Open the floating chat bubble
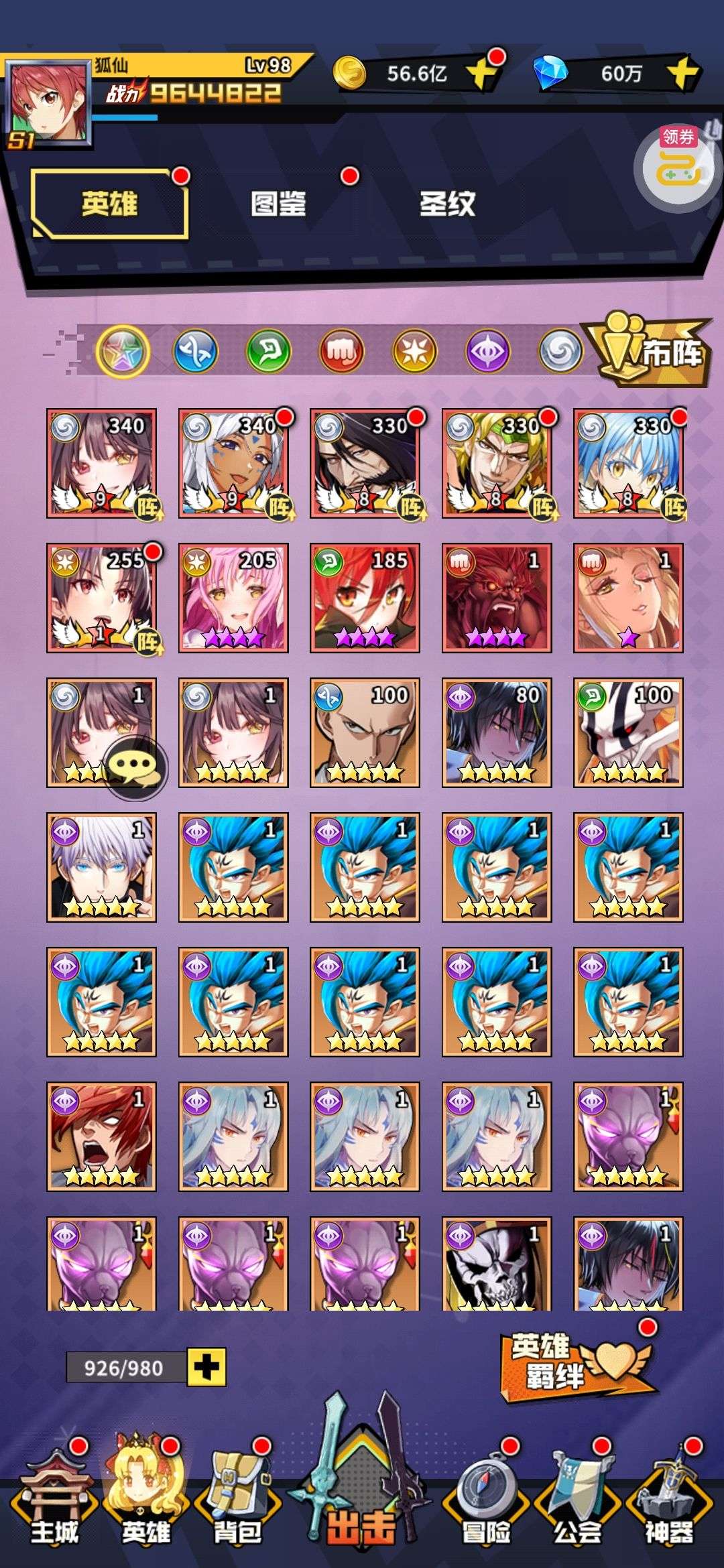The height and width of the screenshot is (1568, 724). click(137, 768)
